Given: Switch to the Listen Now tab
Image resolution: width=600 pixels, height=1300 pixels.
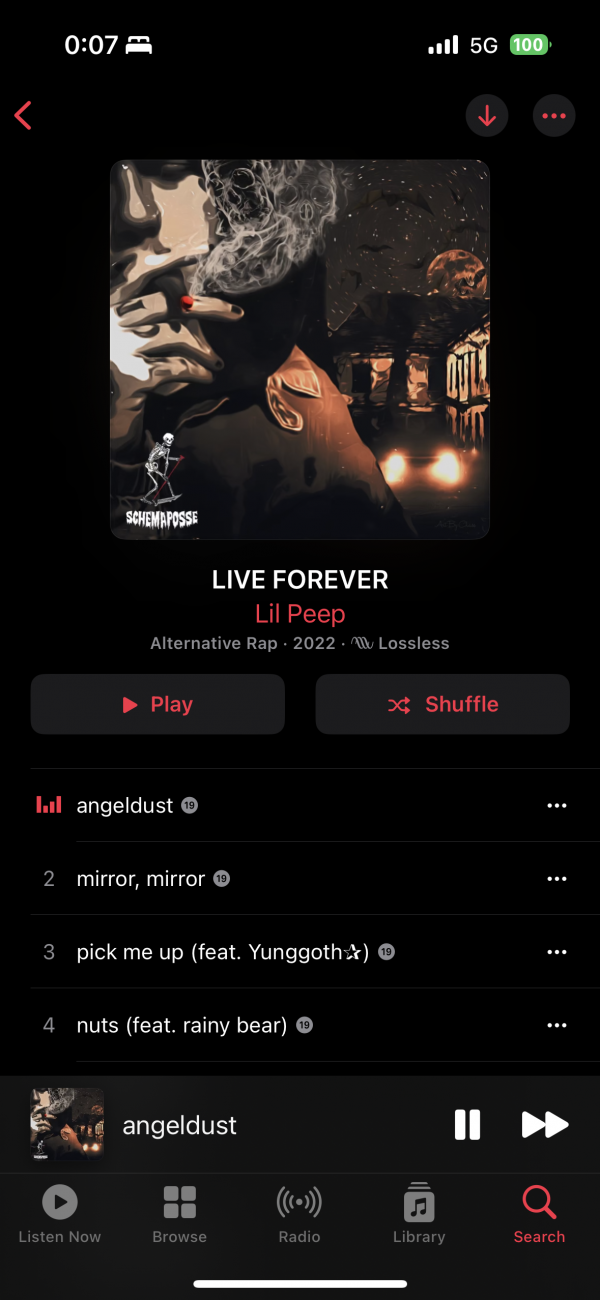Looking at the screenshot, I should coord(60,1215).
